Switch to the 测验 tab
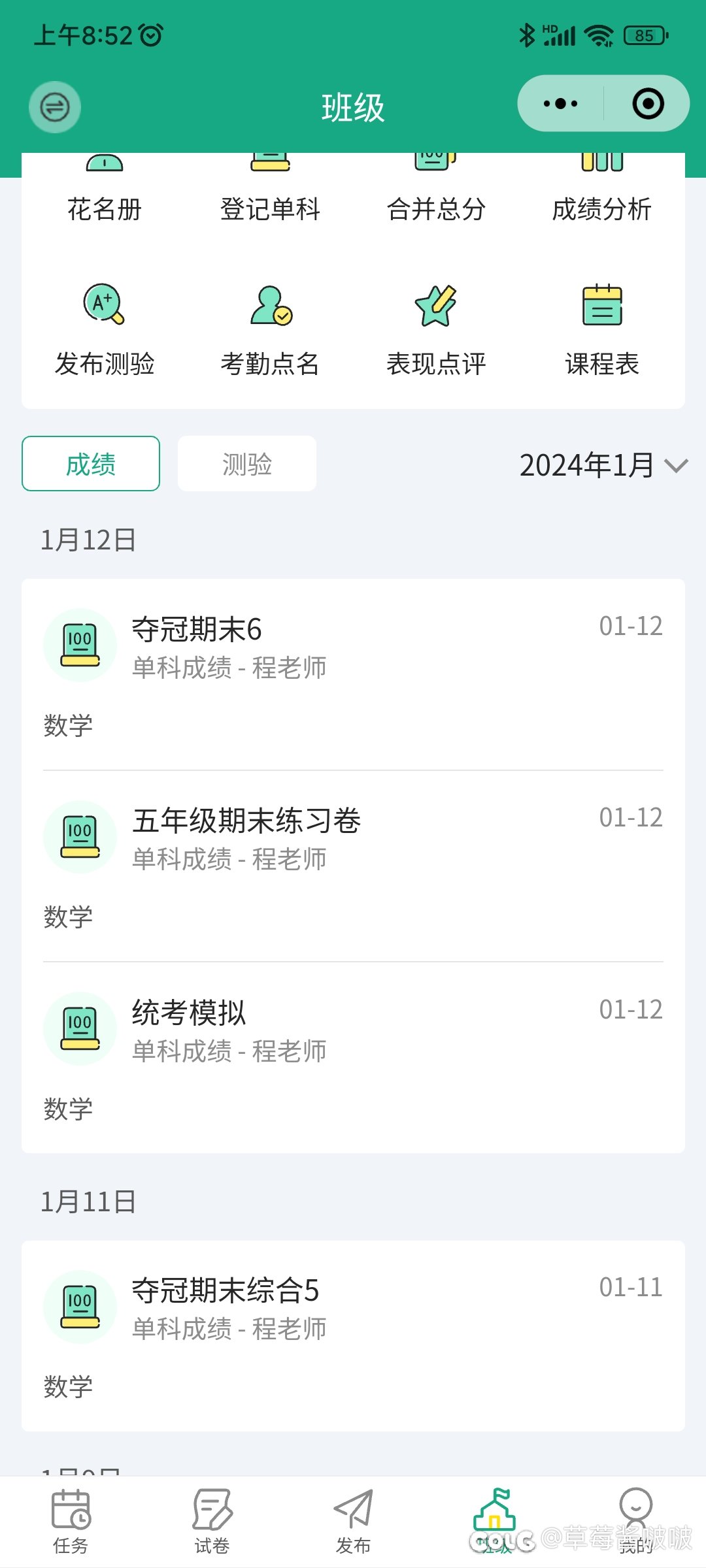The width and height of the screenshot is (706, 1568). coord(247,464)
